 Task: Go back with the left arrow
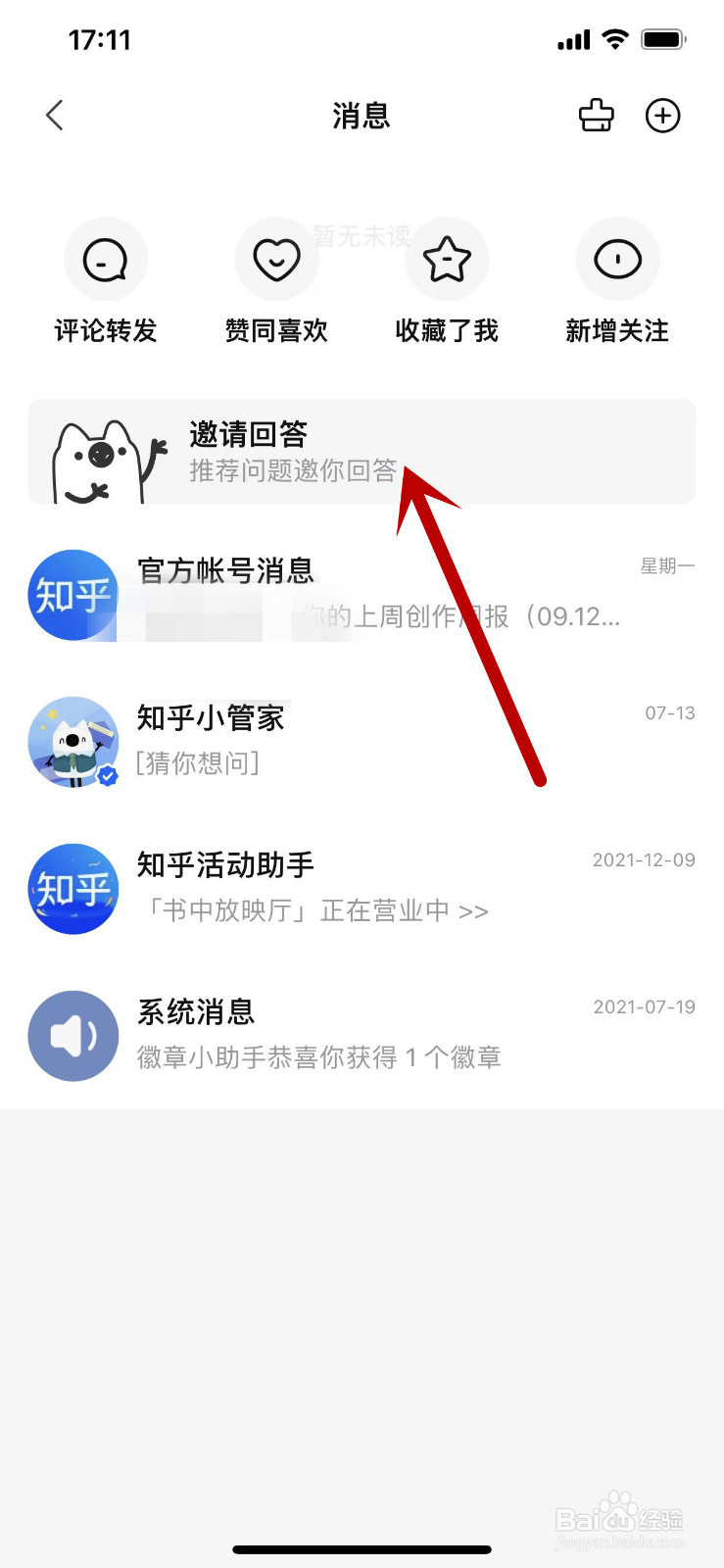[x=54, y=115]
